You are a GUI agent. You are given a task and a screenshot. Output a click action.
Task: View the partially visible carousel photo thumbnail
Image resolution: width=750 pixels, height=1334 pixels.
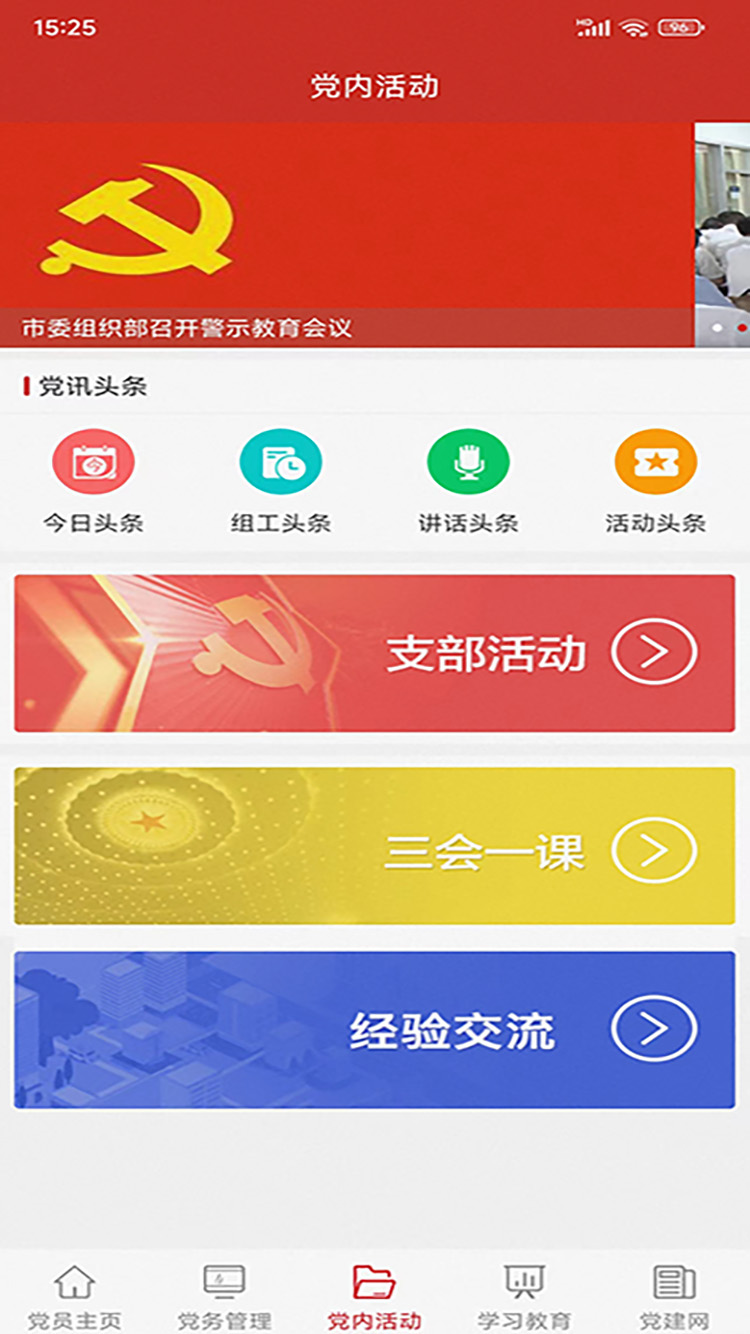[722, 220]
